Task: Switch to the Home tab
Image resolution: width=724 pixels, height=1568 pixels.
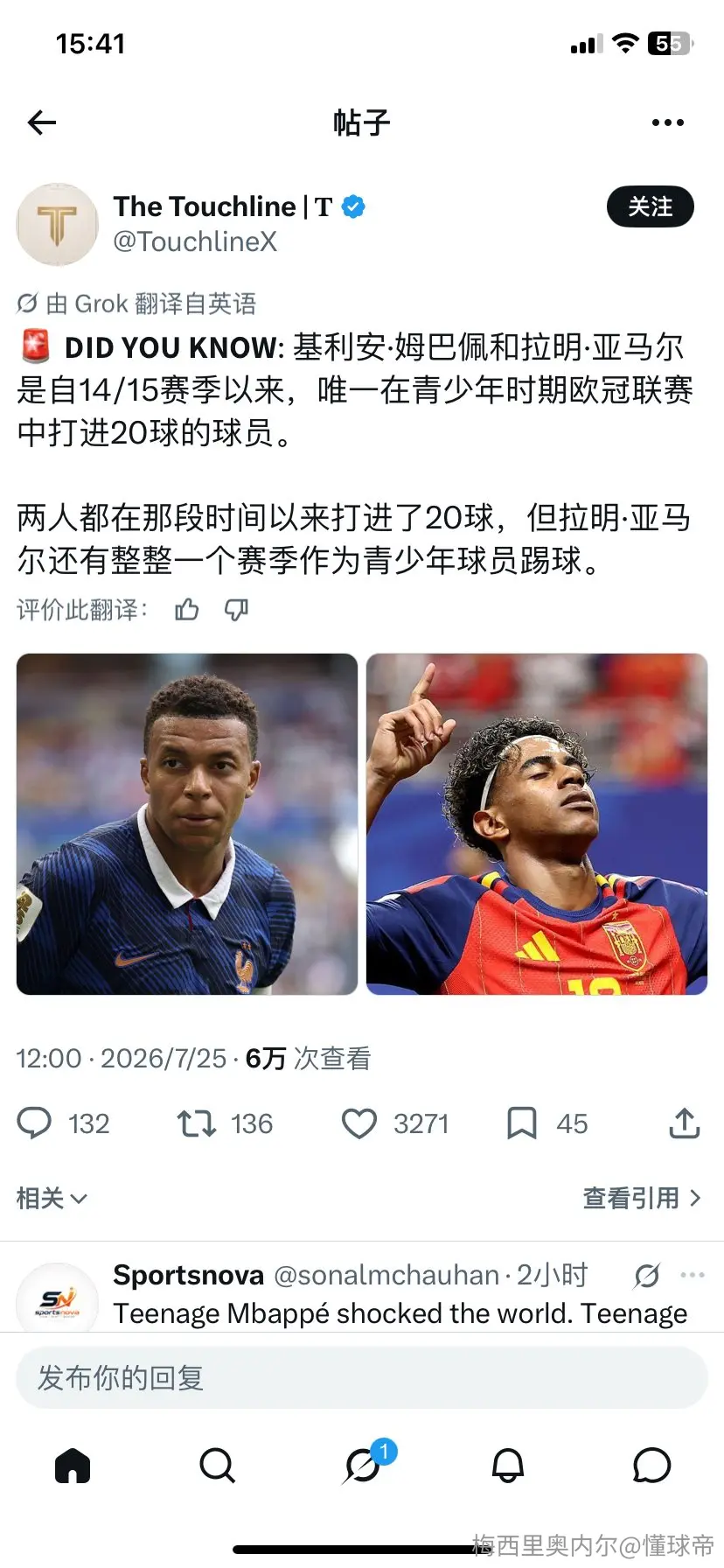Action: (x=73, y=1465)
